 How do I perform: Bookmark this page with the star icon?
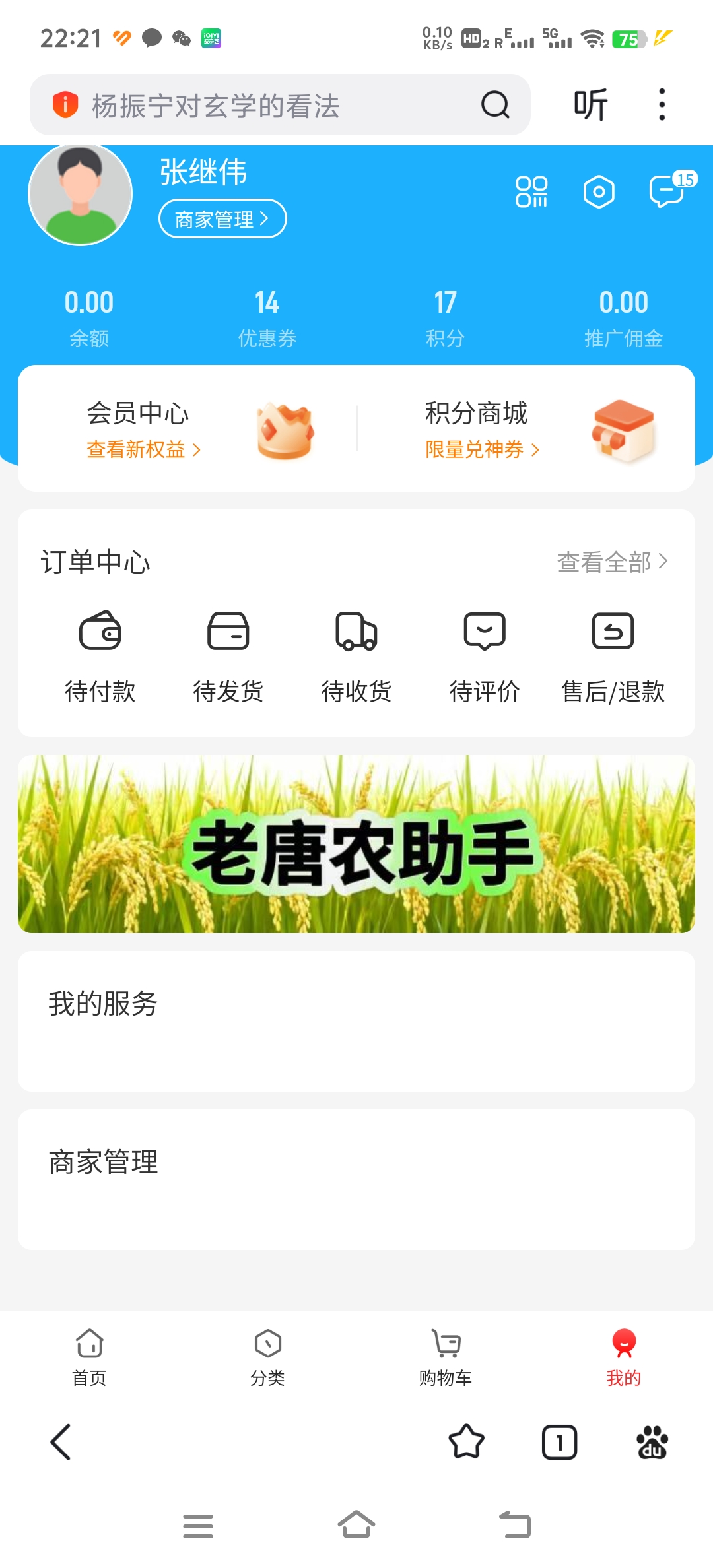[466, 1442]
